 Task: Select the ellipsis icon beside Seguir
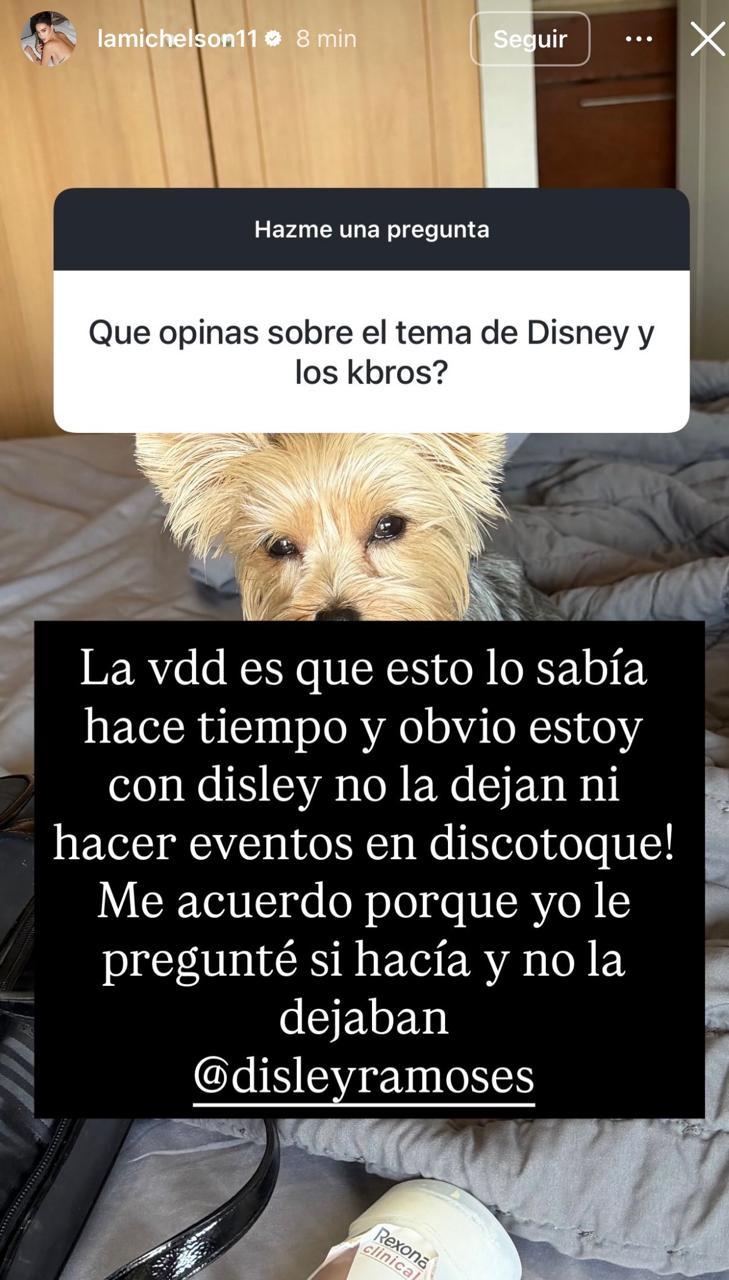pyautogui.click(x=639, y=38)
